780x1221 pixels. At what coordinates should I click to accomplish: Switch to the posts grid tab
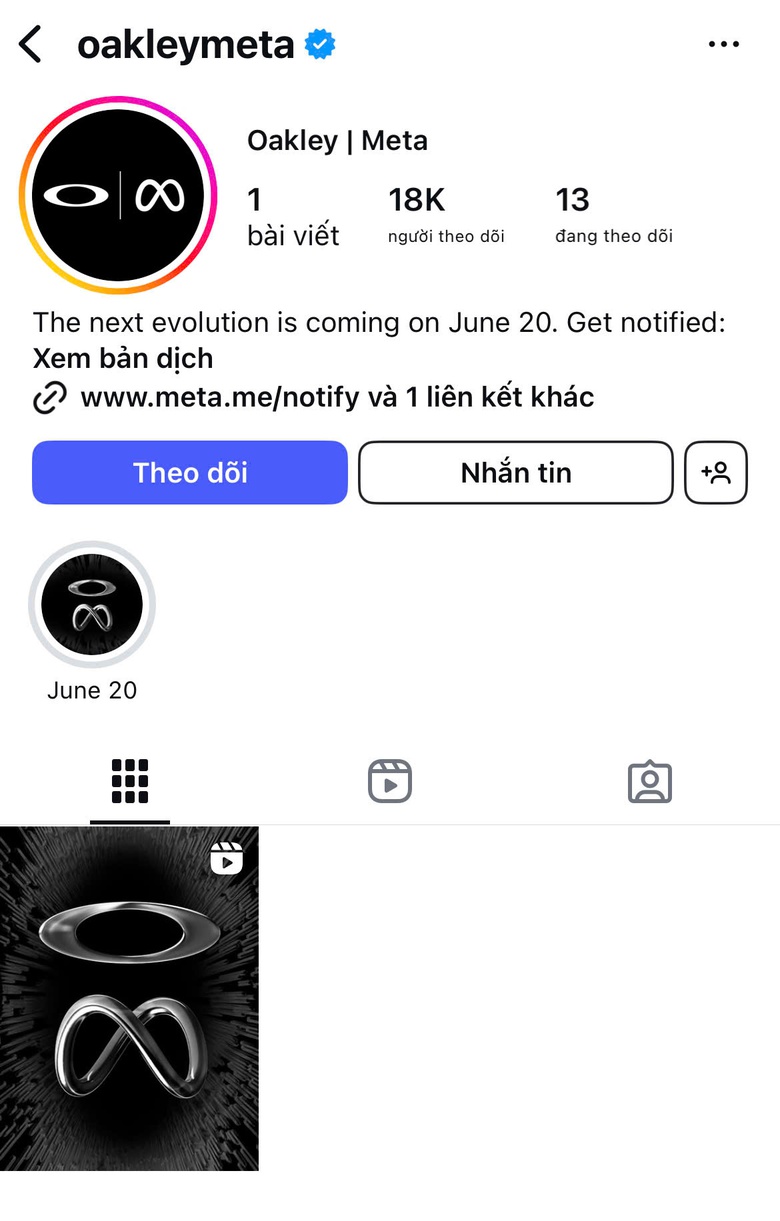[130, 781]
